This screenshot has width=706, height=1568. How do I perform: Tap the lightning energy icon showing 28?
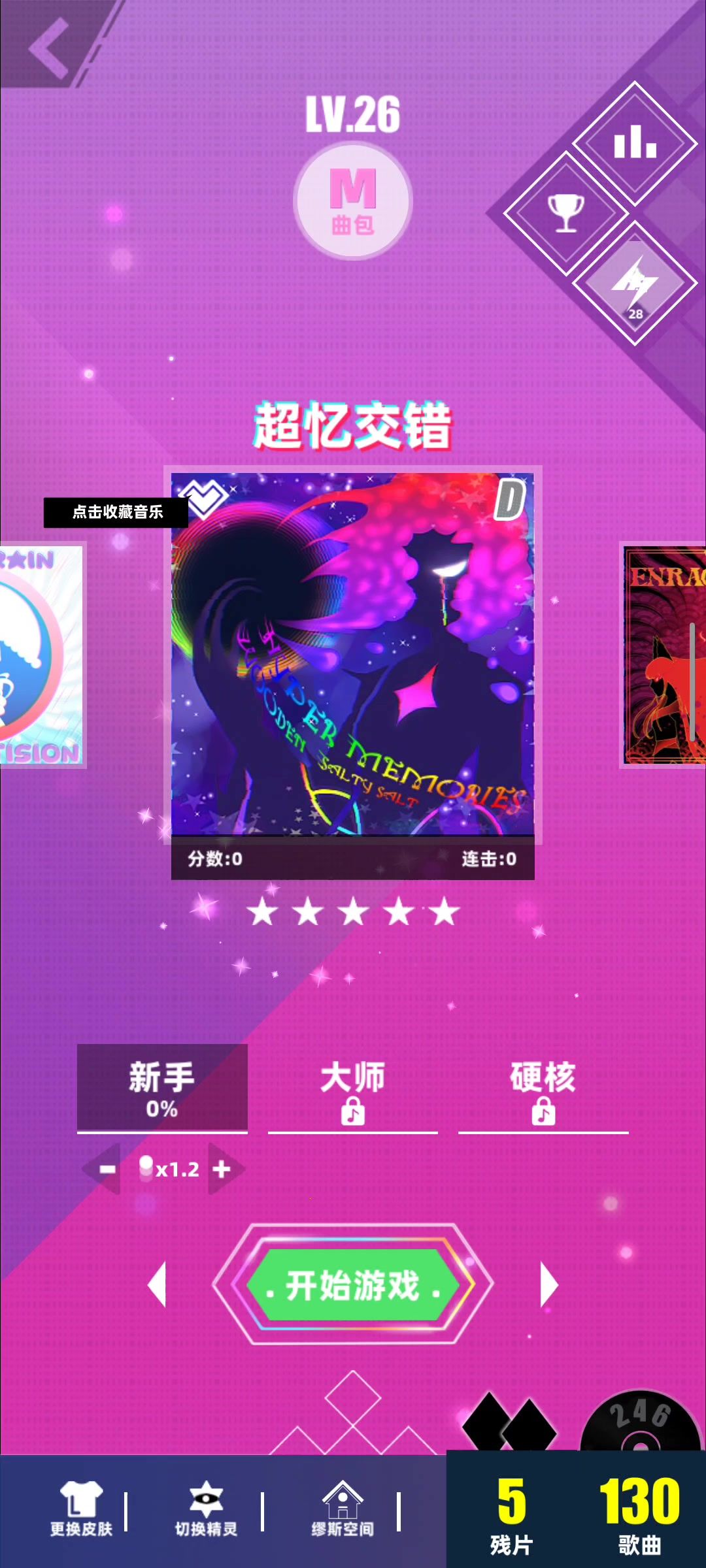point(635,284)
